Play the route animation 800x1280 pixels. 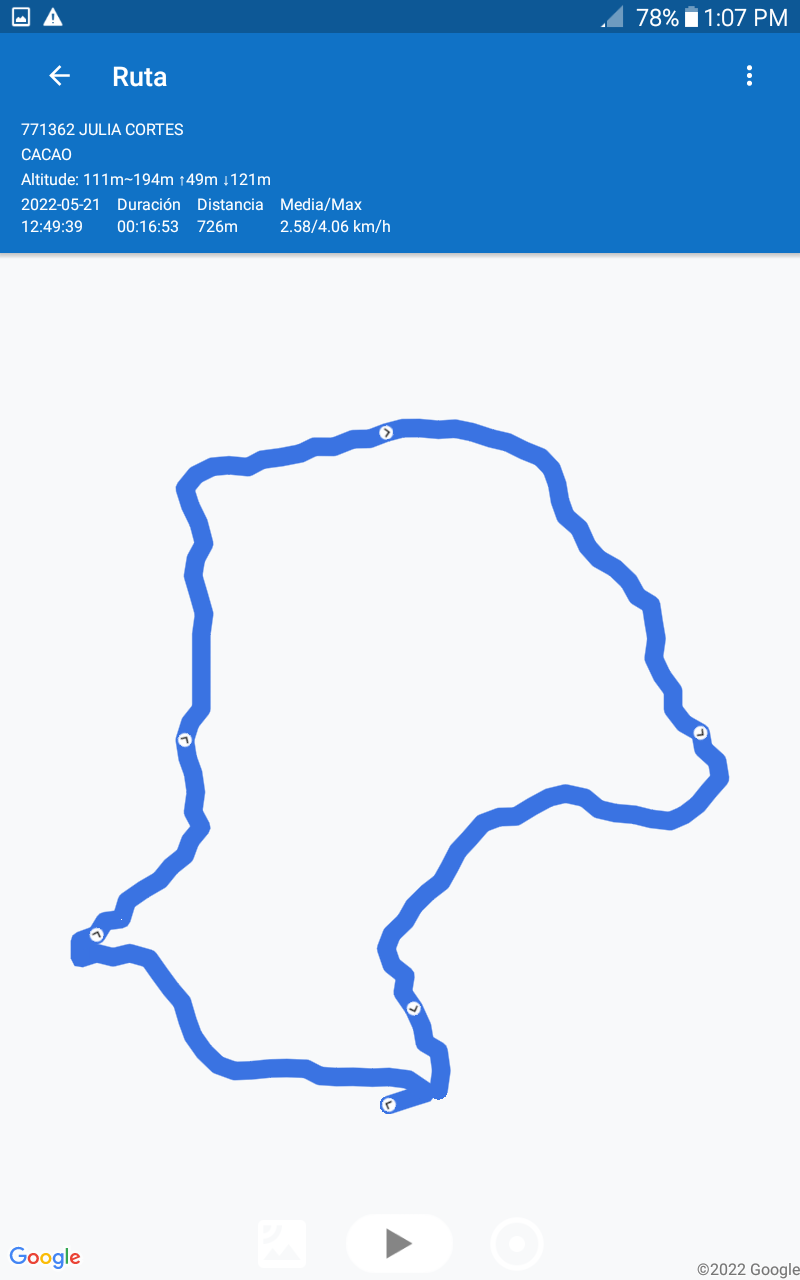click(x=399, y=1244)
